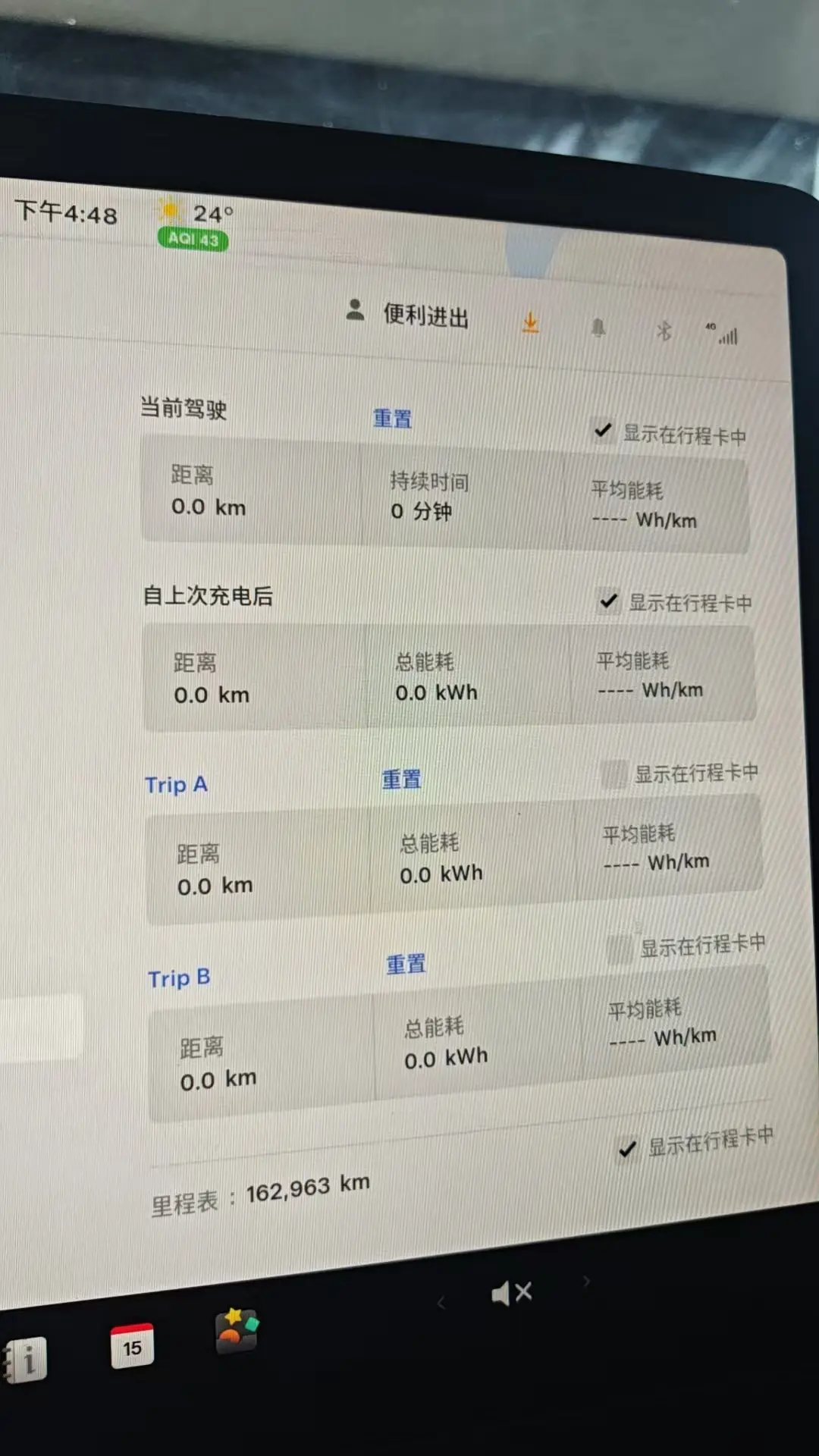Open the 便利进出 driver profile
The width and height of the screenshot is (819, 1456).
[x=408, y=313]
